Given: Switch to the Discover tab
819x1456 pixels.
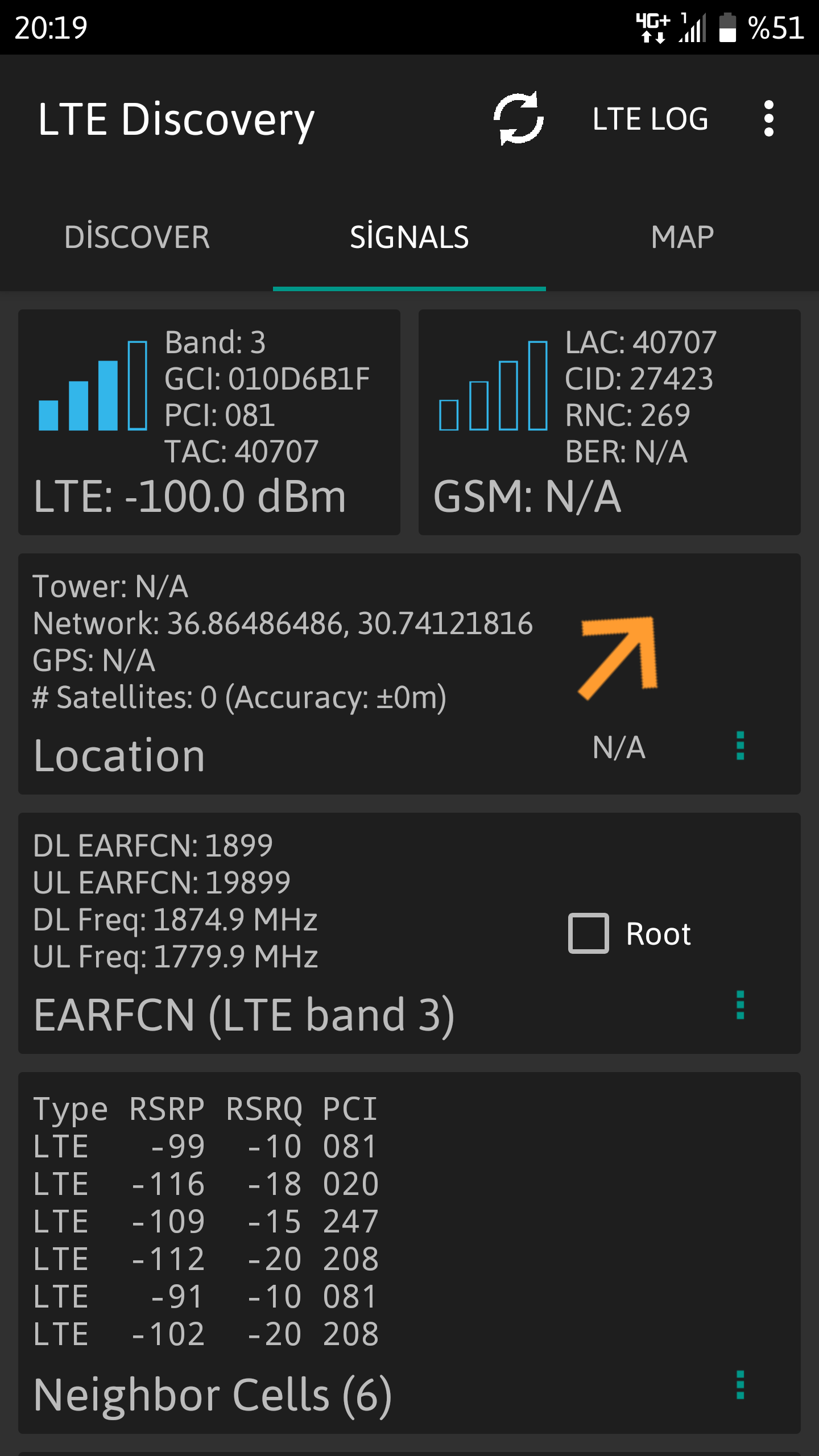Looking at the screenshot, I should (136, 237).
